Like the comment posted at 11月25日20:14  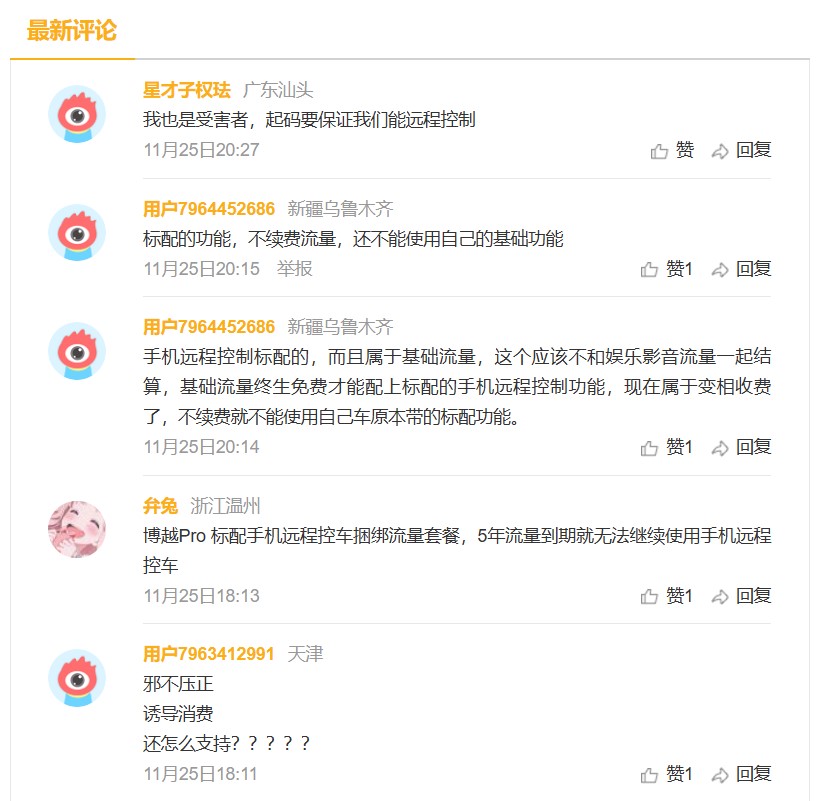pyautogui.click(x=667, y=447)
